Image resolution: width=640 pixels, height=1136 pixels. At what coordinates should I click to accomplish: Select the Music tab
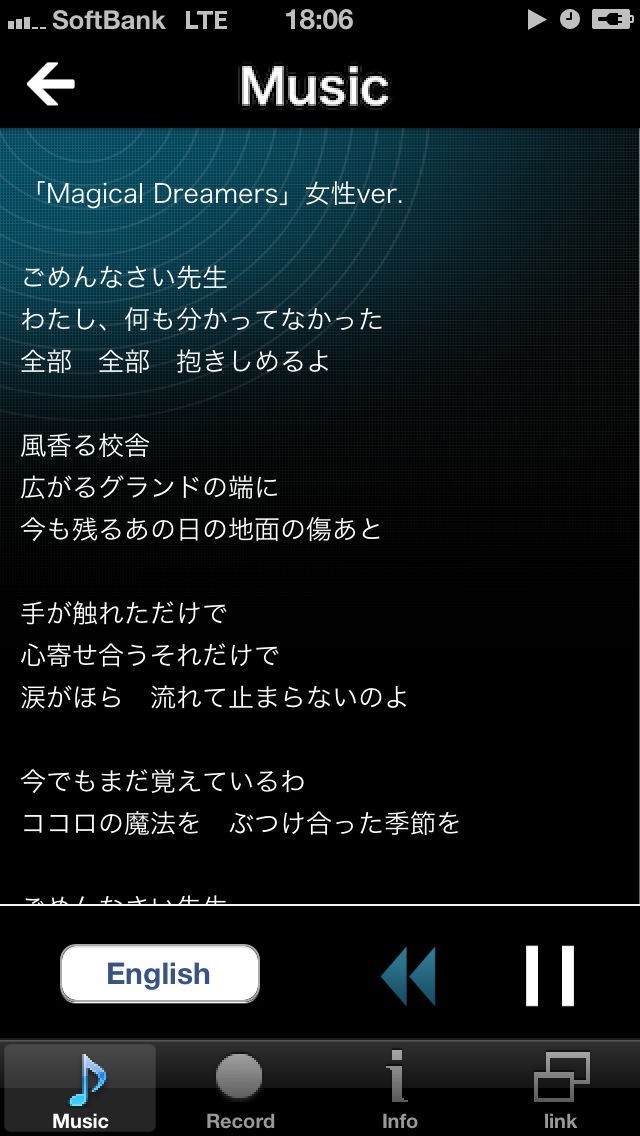(80, 1090)
